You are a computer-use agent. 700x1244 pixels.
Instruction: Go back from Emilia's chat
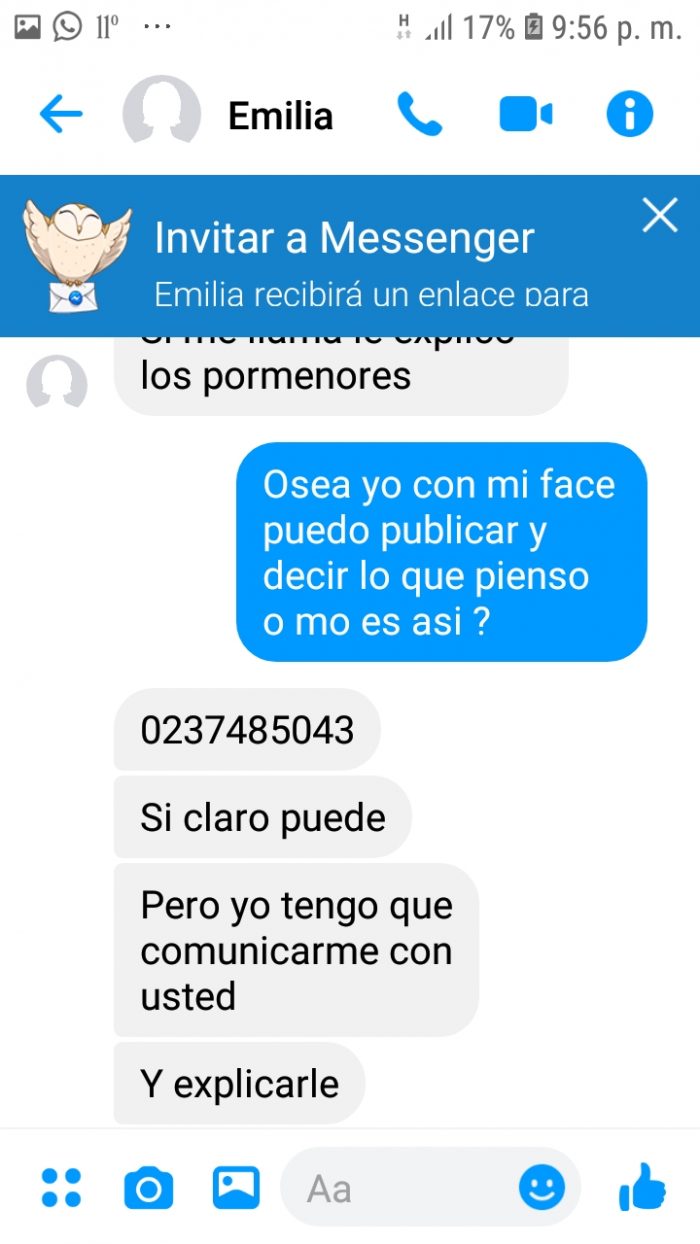(x=60, y=115)
